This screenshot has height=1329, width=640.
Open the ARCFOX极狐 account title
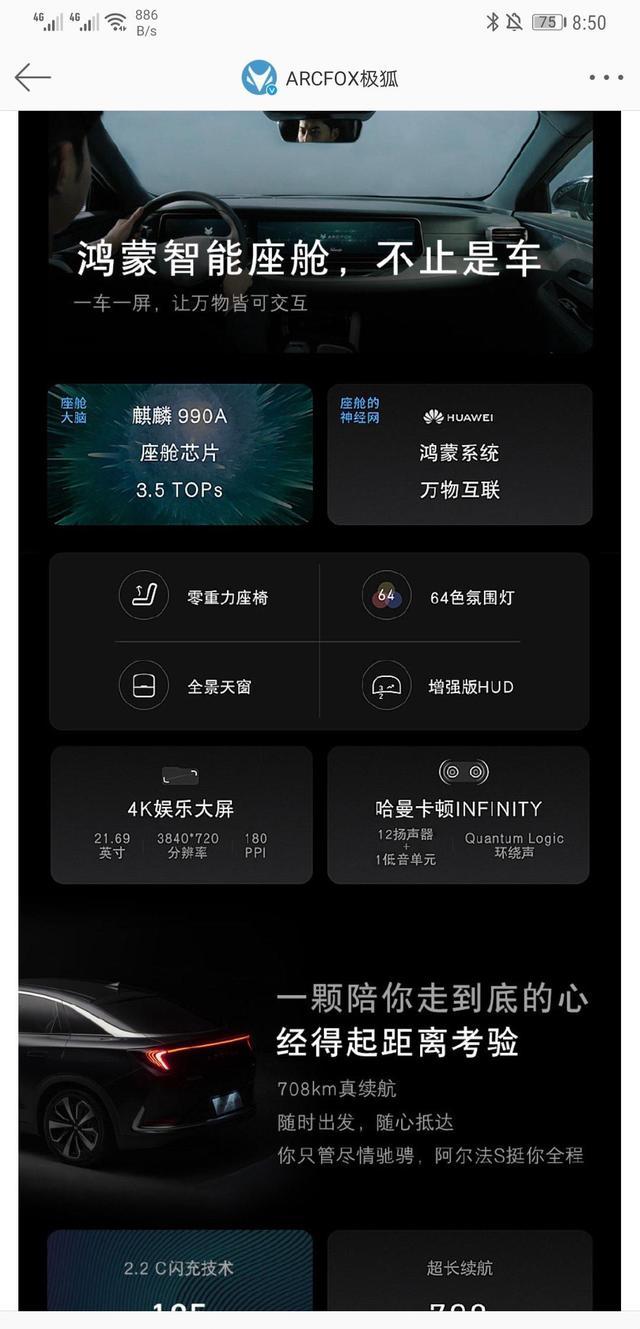click(341, 78)
